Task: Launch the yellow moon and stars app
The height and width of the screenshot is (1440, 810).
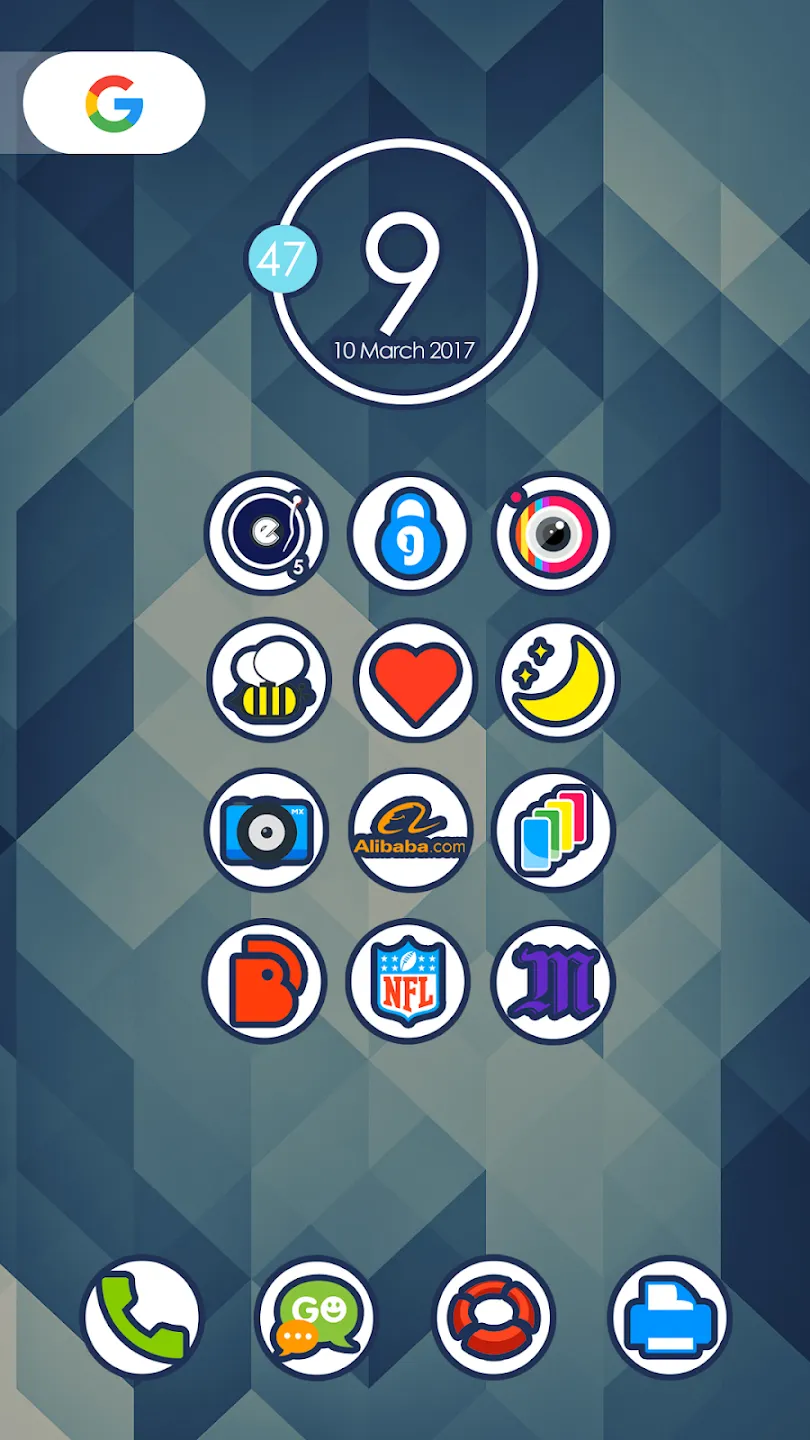Action: click(558, 680)
